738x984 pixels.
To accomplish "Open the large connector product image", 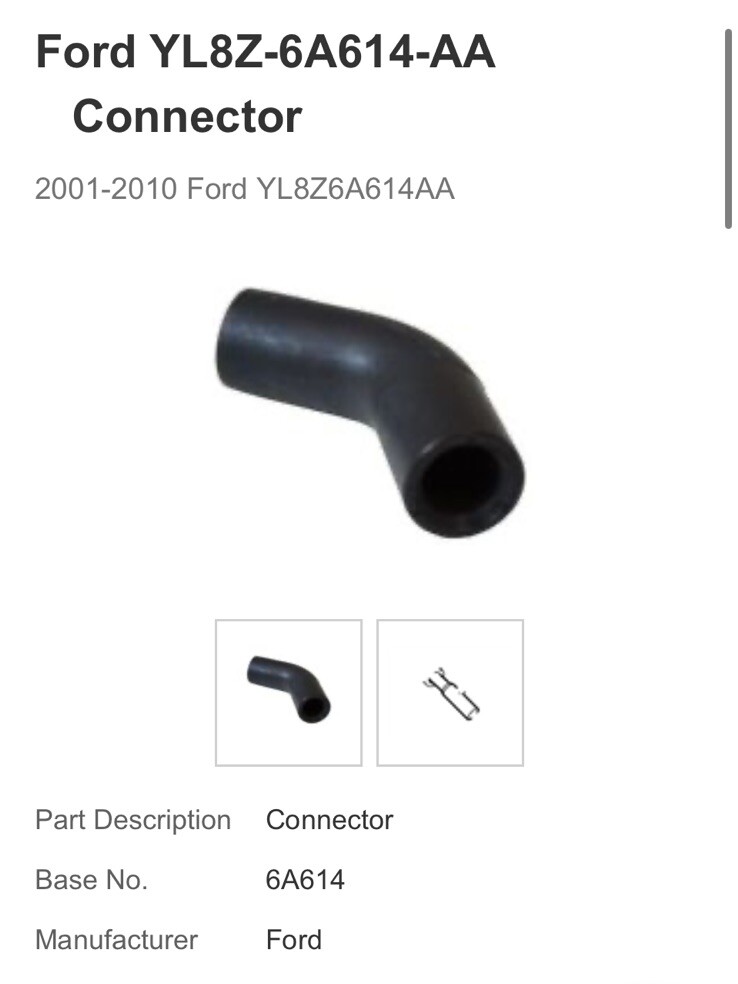I will click(370, 412).
